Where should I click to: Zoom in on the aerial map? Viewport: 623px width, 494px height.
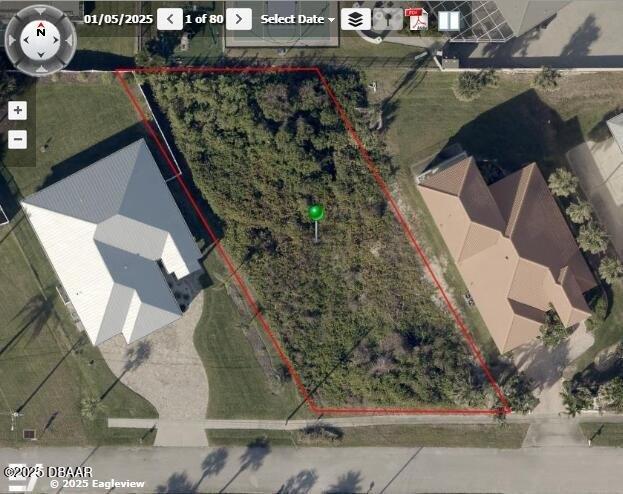(x=17, y=111)
